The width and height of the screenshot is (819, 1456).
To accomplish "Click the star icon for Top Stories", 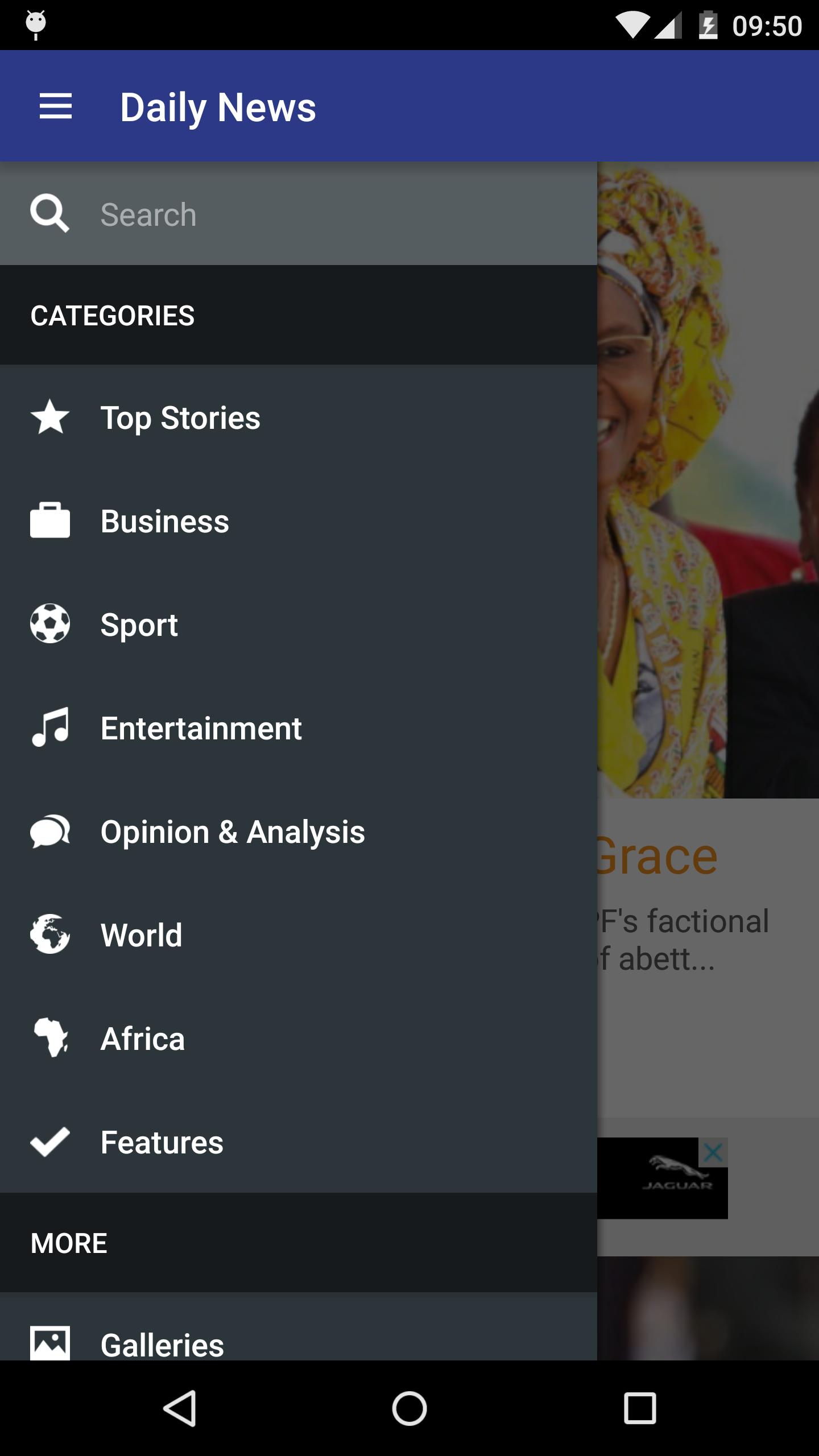I will pos(50,418).
